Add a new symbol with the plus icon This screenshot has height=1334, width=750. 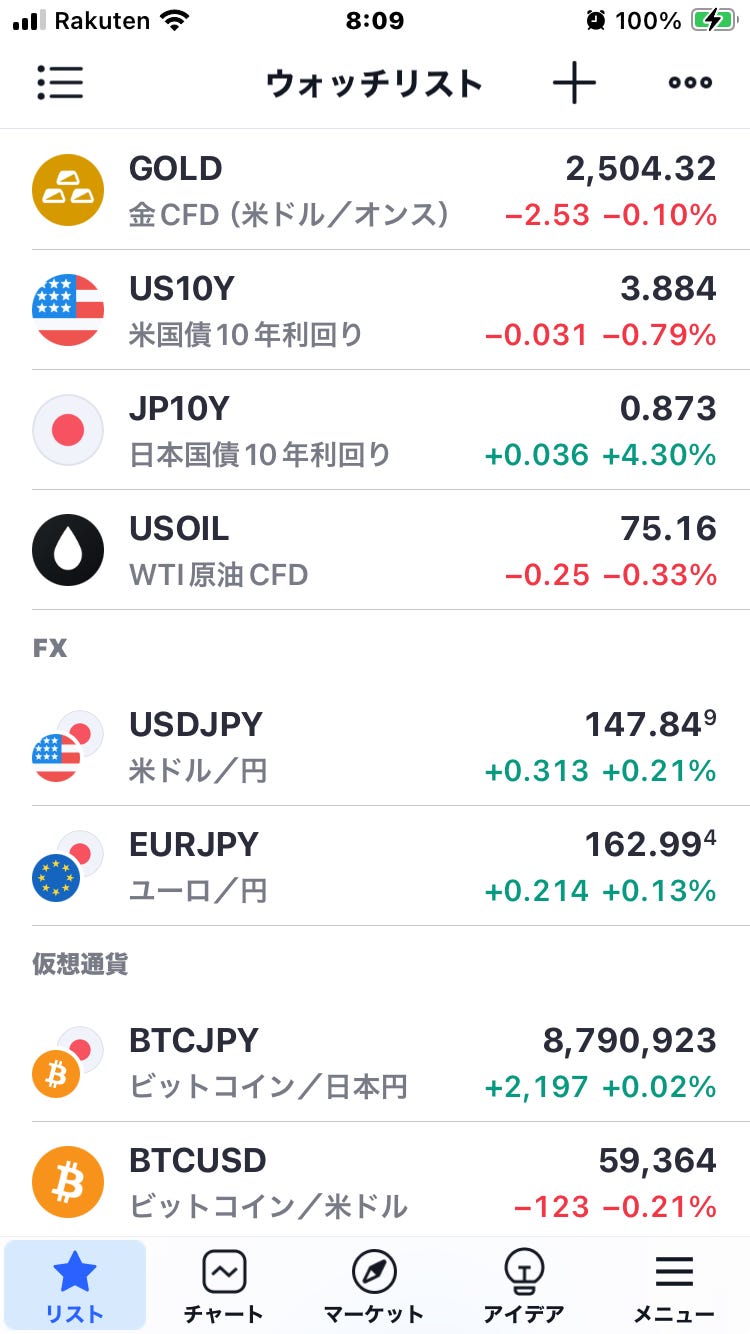574,83
